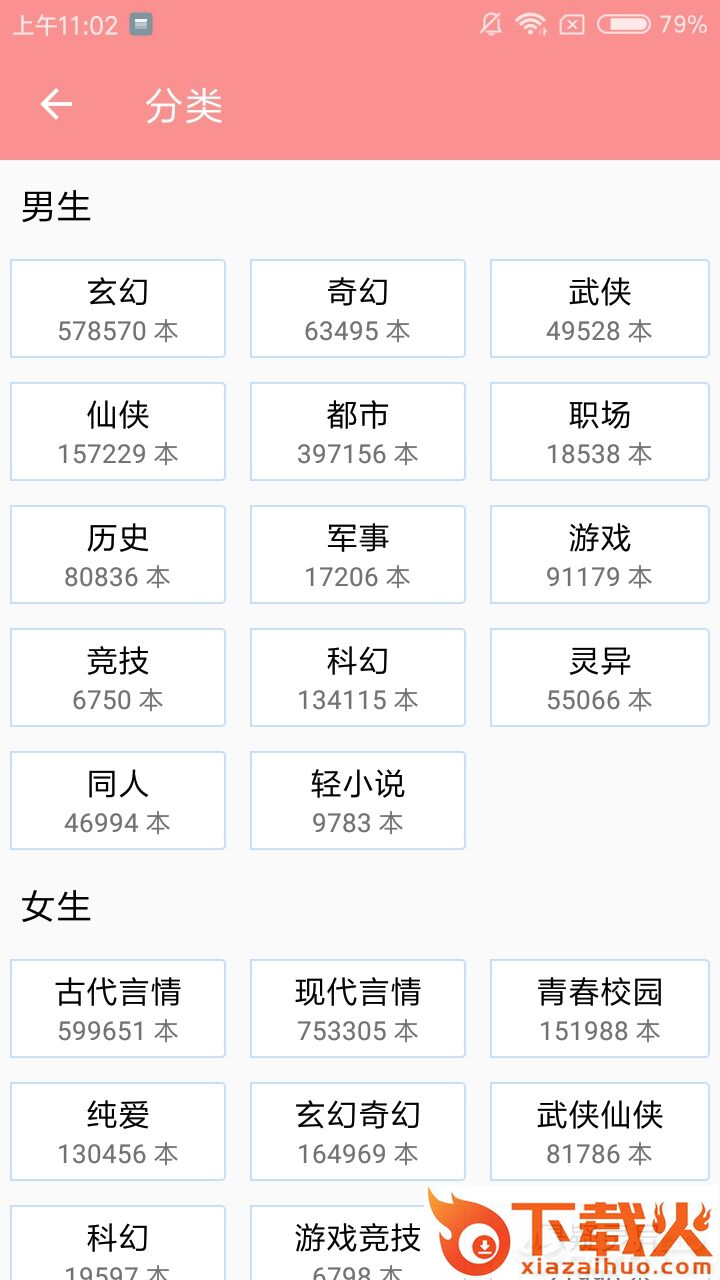This screenshot has height=1280, width=720.
Task: View books in 职场
Action: [599, 432]
